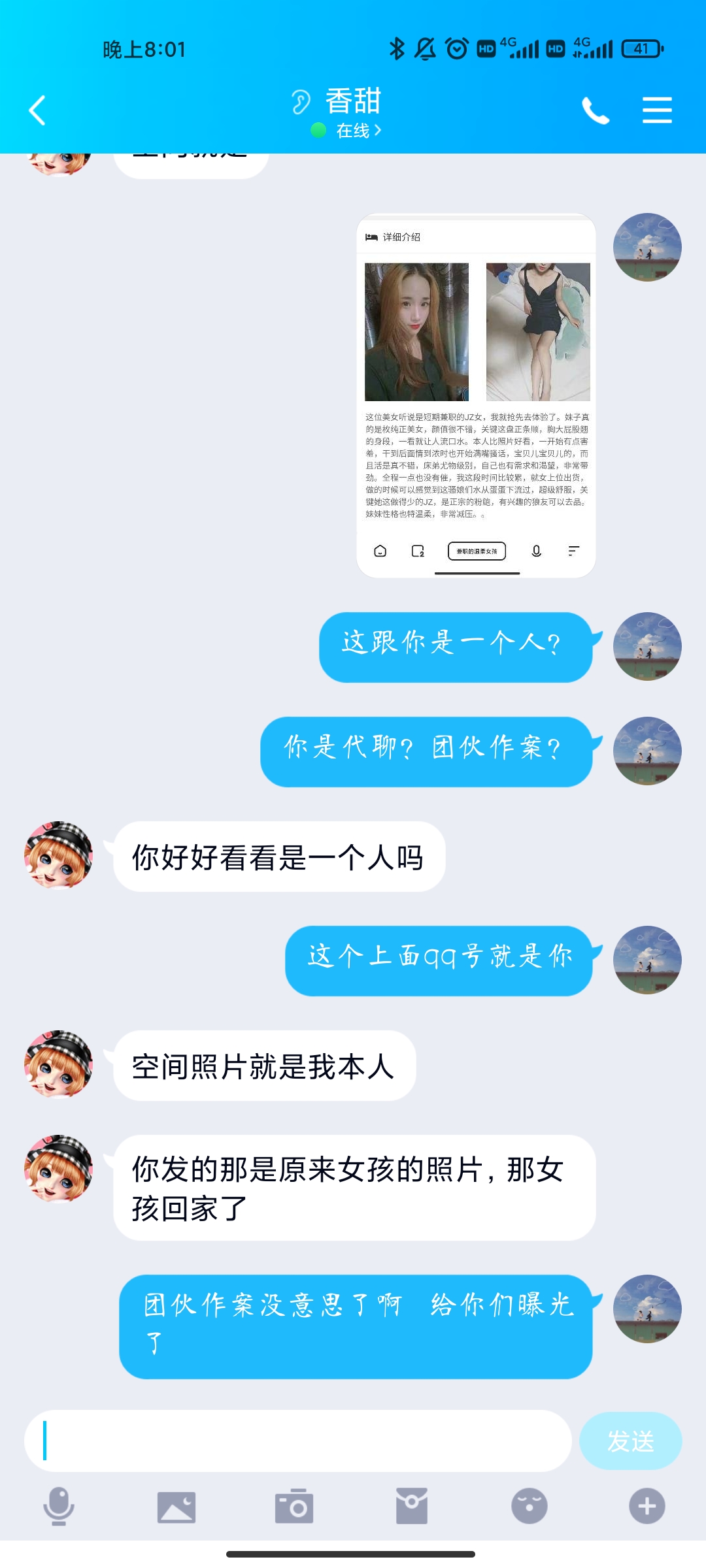Focus the message input field

(x=298, y=1441)
